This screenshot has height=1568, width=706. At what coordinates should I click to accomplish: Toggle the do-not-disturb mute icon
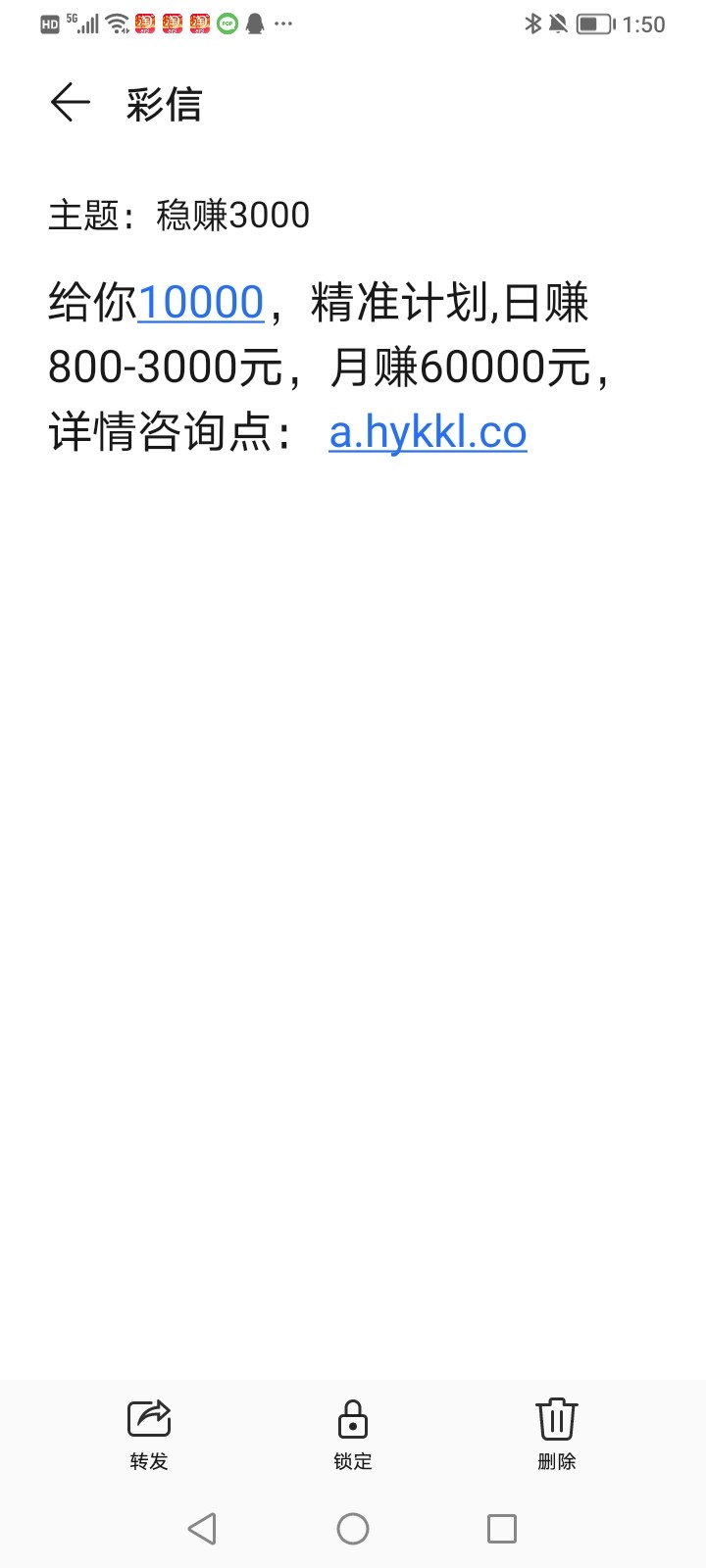click(x=556, y=24)
